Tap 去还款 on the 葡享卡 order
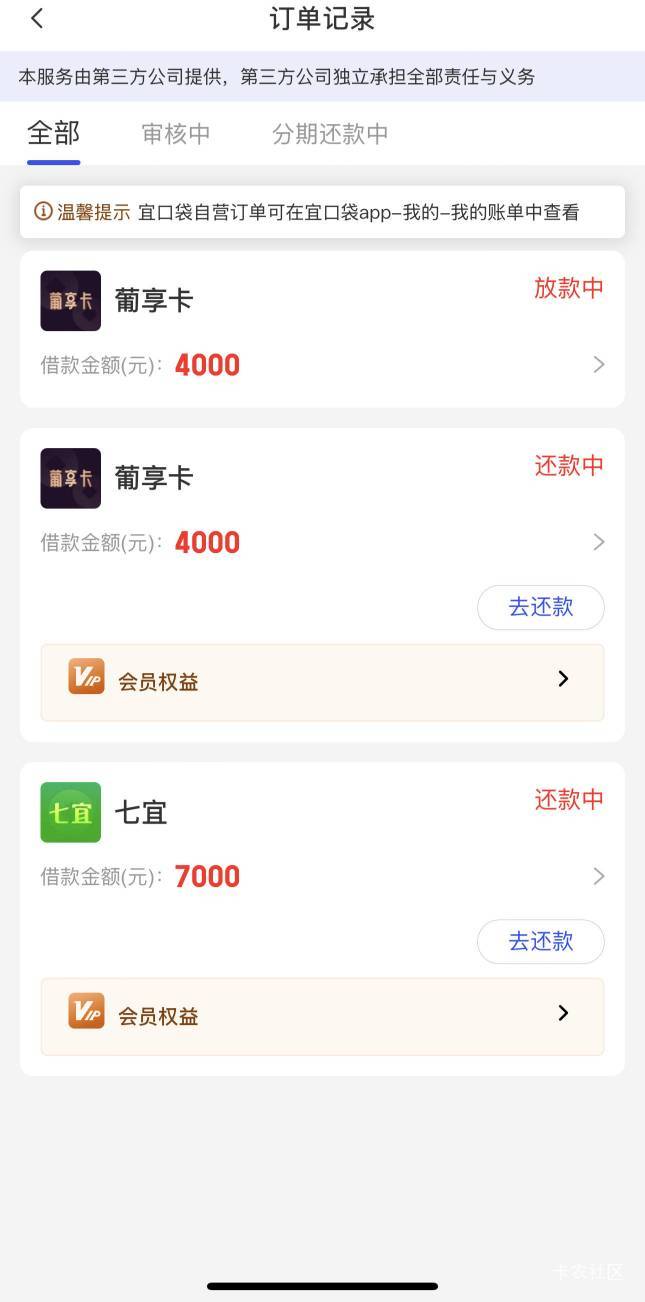This screenshot has height=1302, width=645. [x=540, y=607]
